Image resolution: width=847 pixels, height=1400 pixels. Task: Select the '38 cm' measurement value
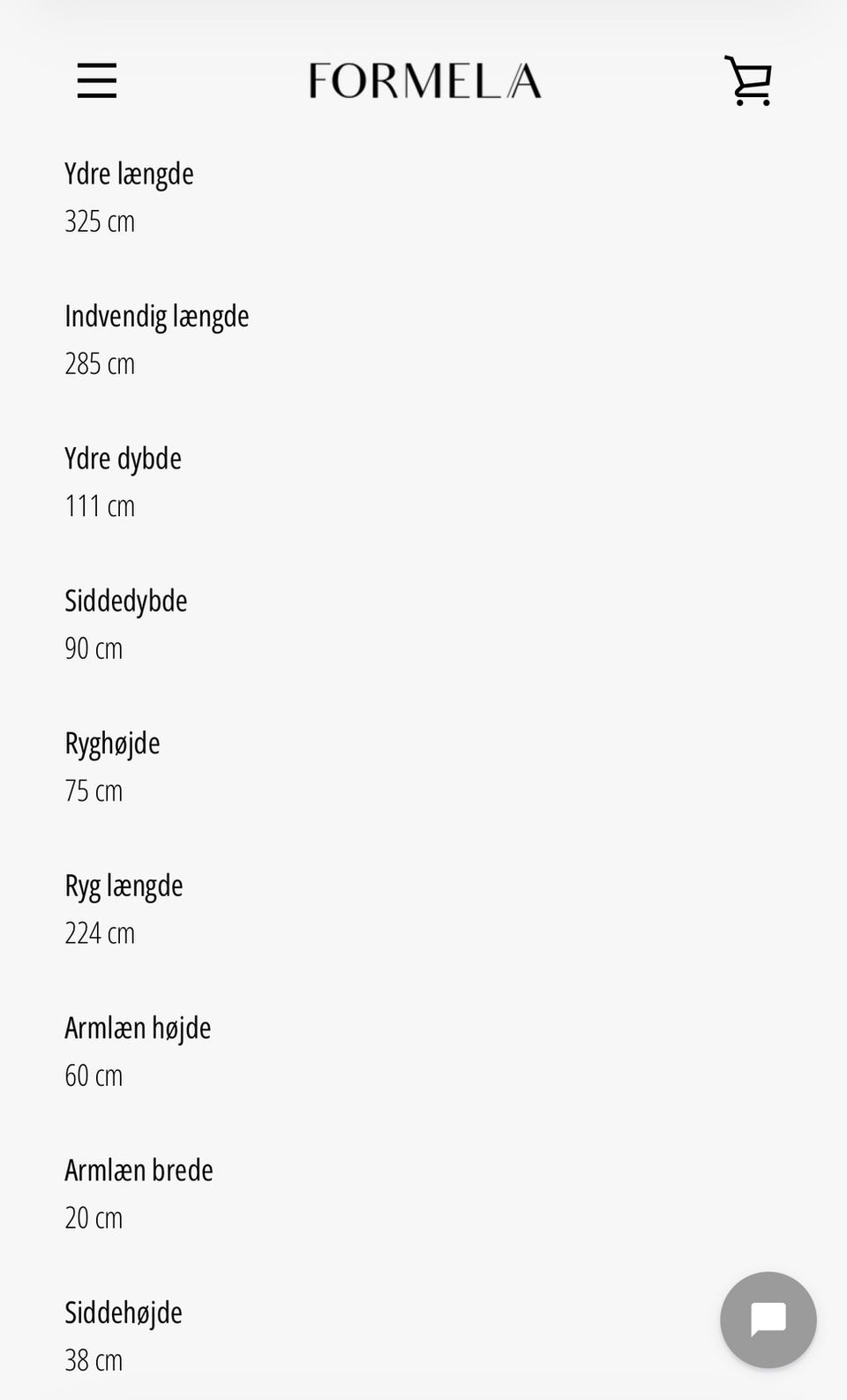pos(94,1360)
